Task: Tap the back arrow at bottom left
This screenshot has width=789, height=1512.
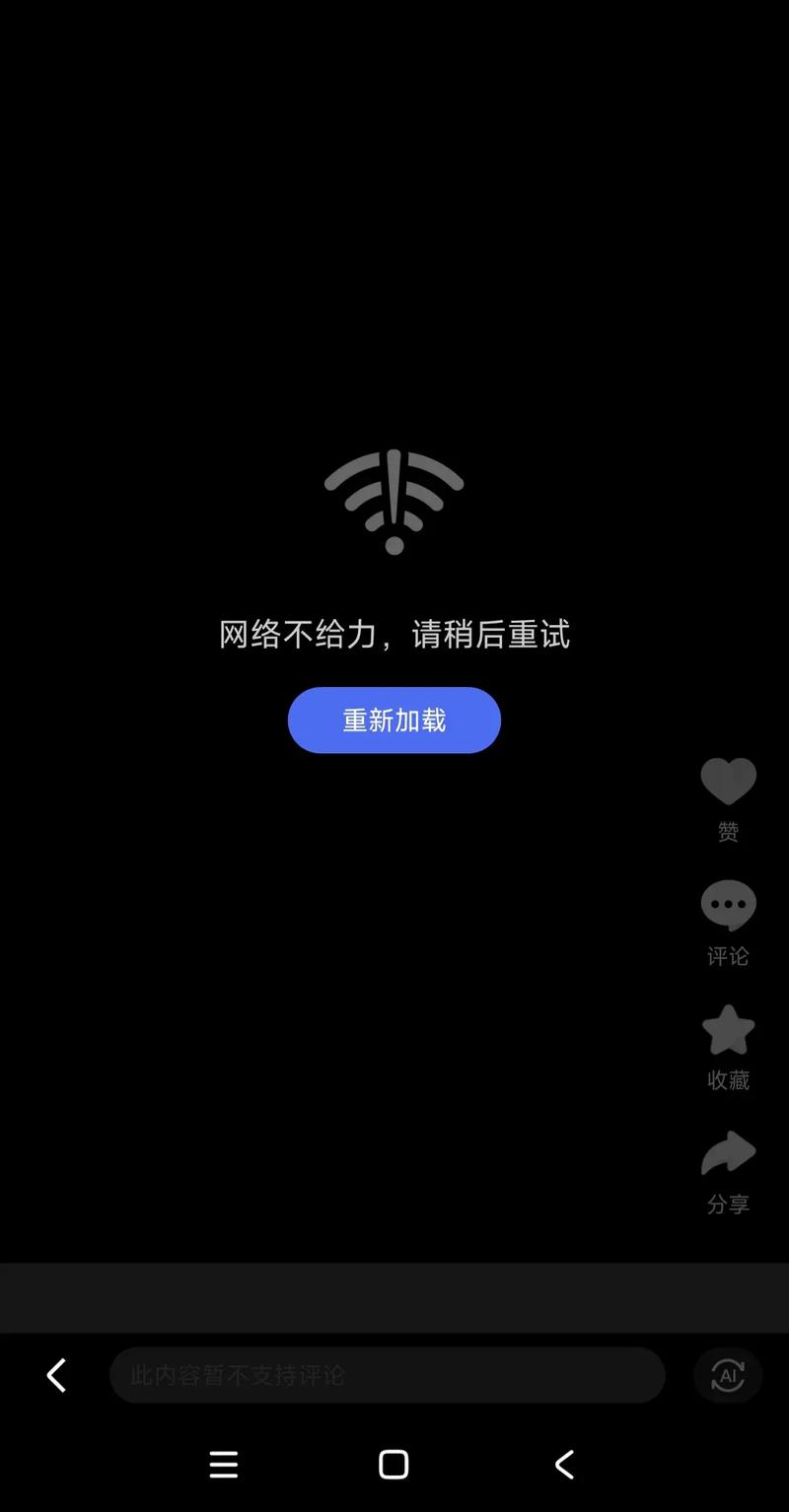Action: click(x=56, y=1375)
